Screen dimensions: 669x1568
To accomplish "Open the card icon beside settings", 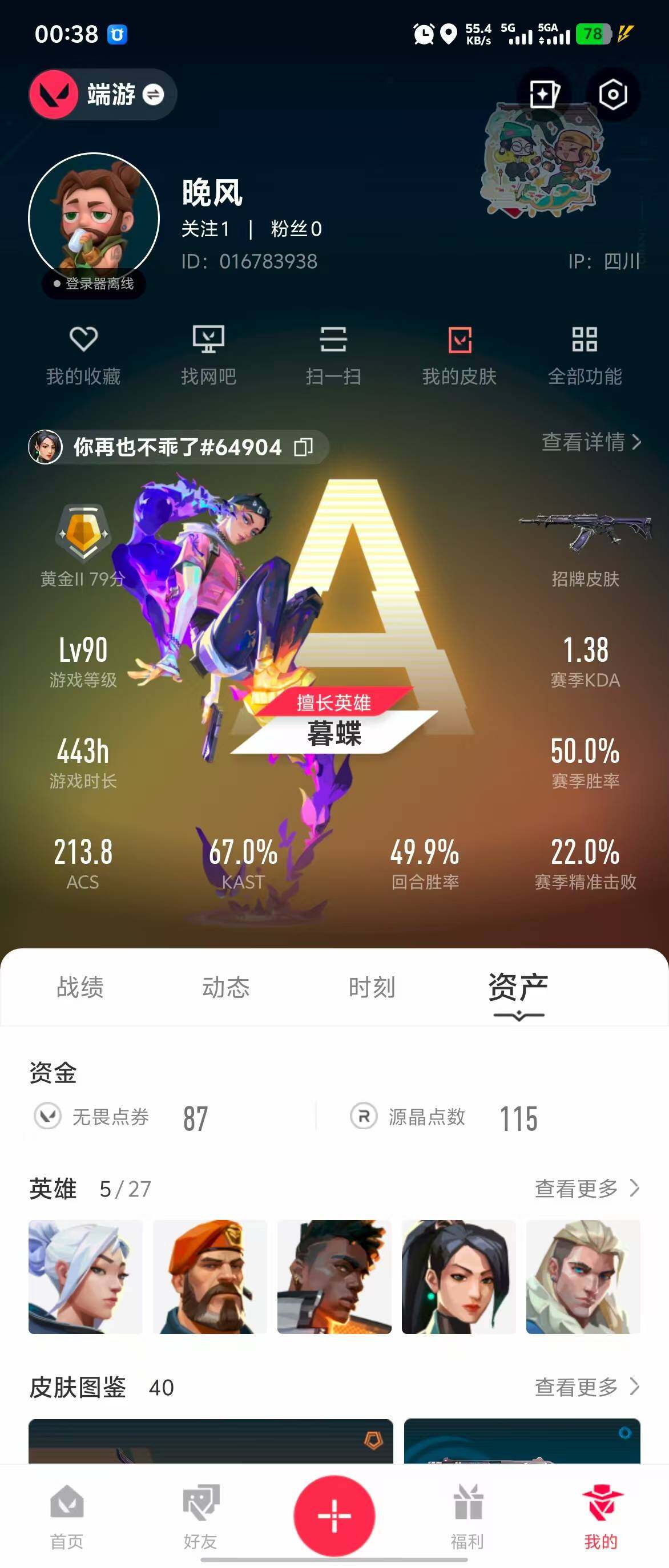I will coord(543,95).
